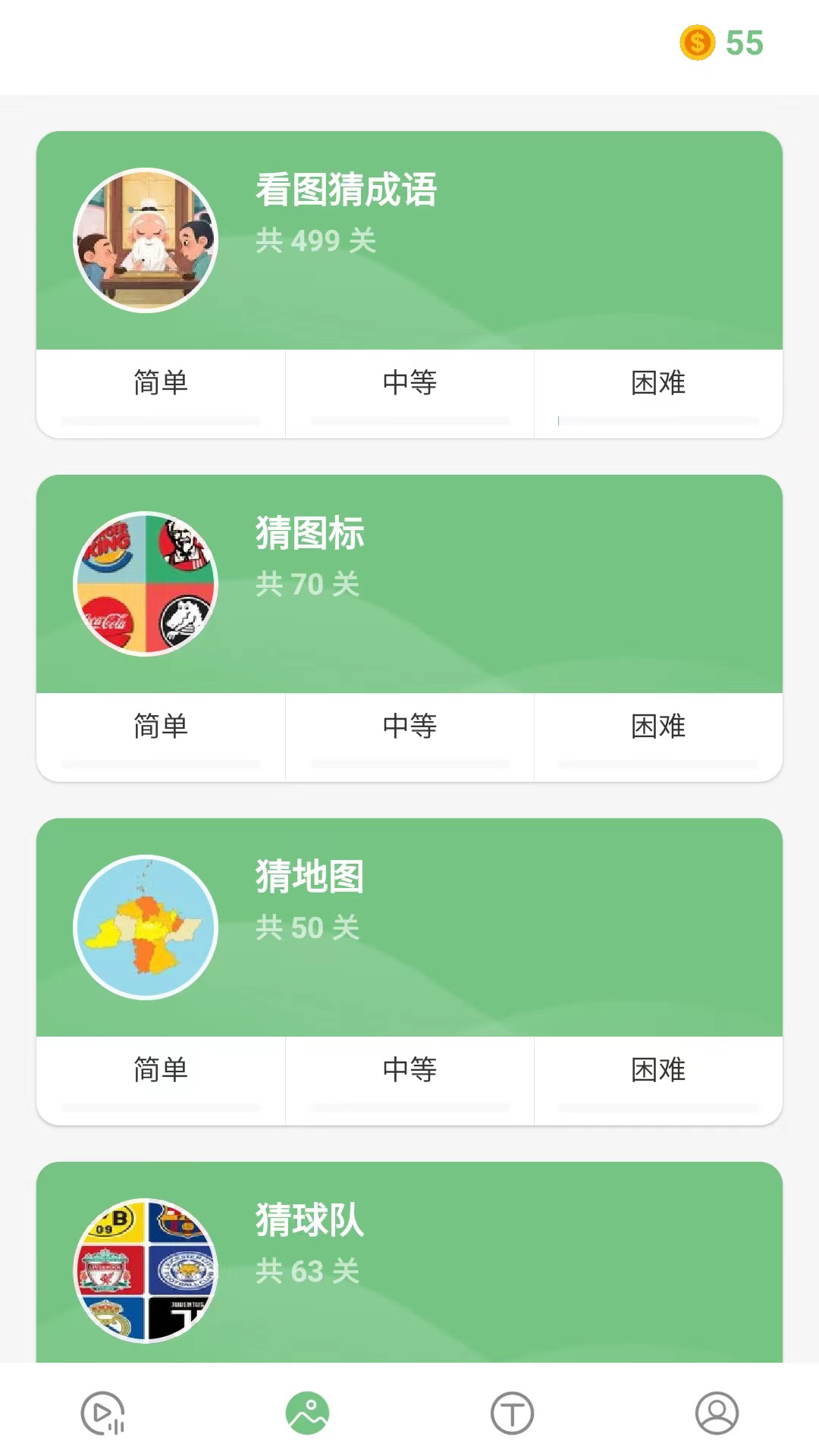This screenshot has width=819, height=1456.
Task: Tap the map circle icon for 猜地图
Action: point(146,927)
